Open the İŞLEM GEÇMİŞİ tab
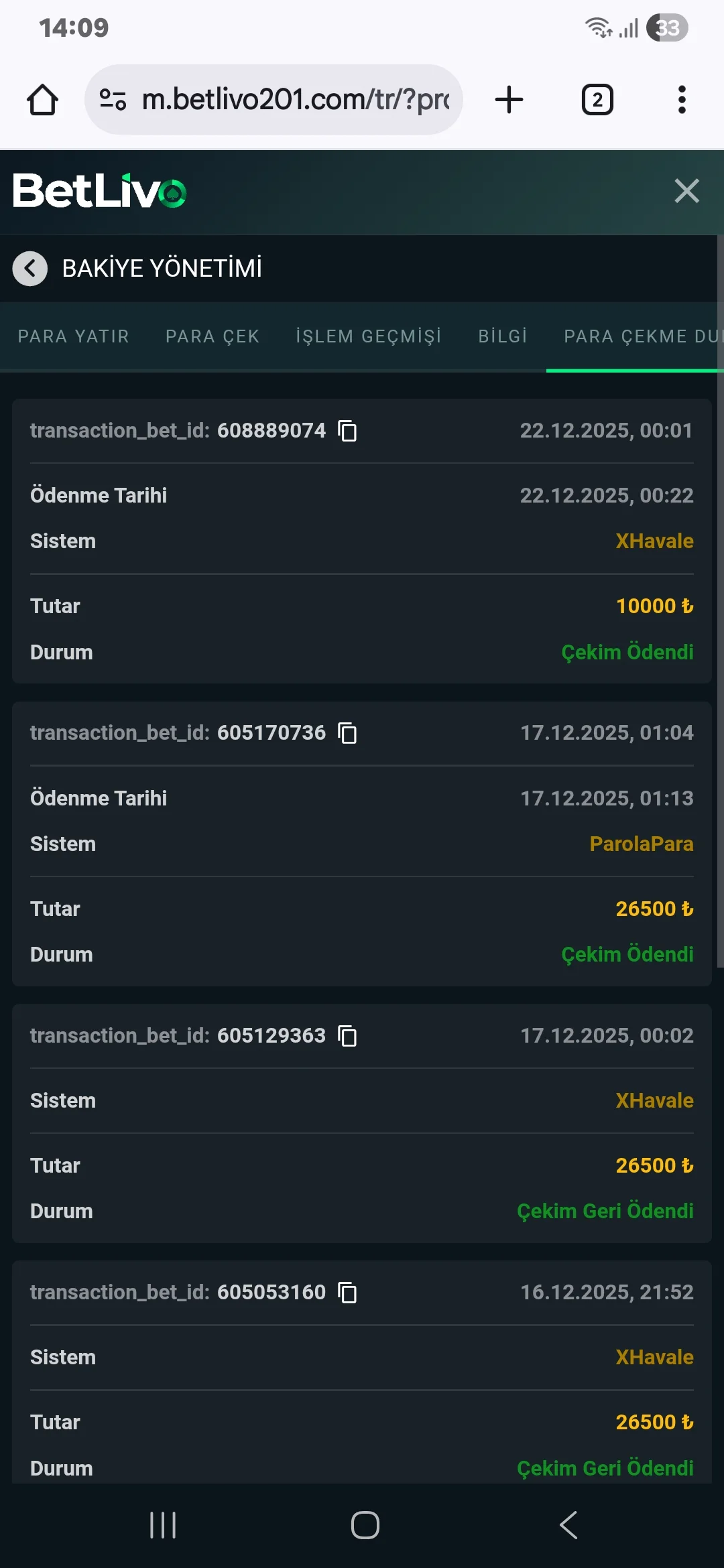Screen dimensions: 724x1568 (x=369, y=336)
